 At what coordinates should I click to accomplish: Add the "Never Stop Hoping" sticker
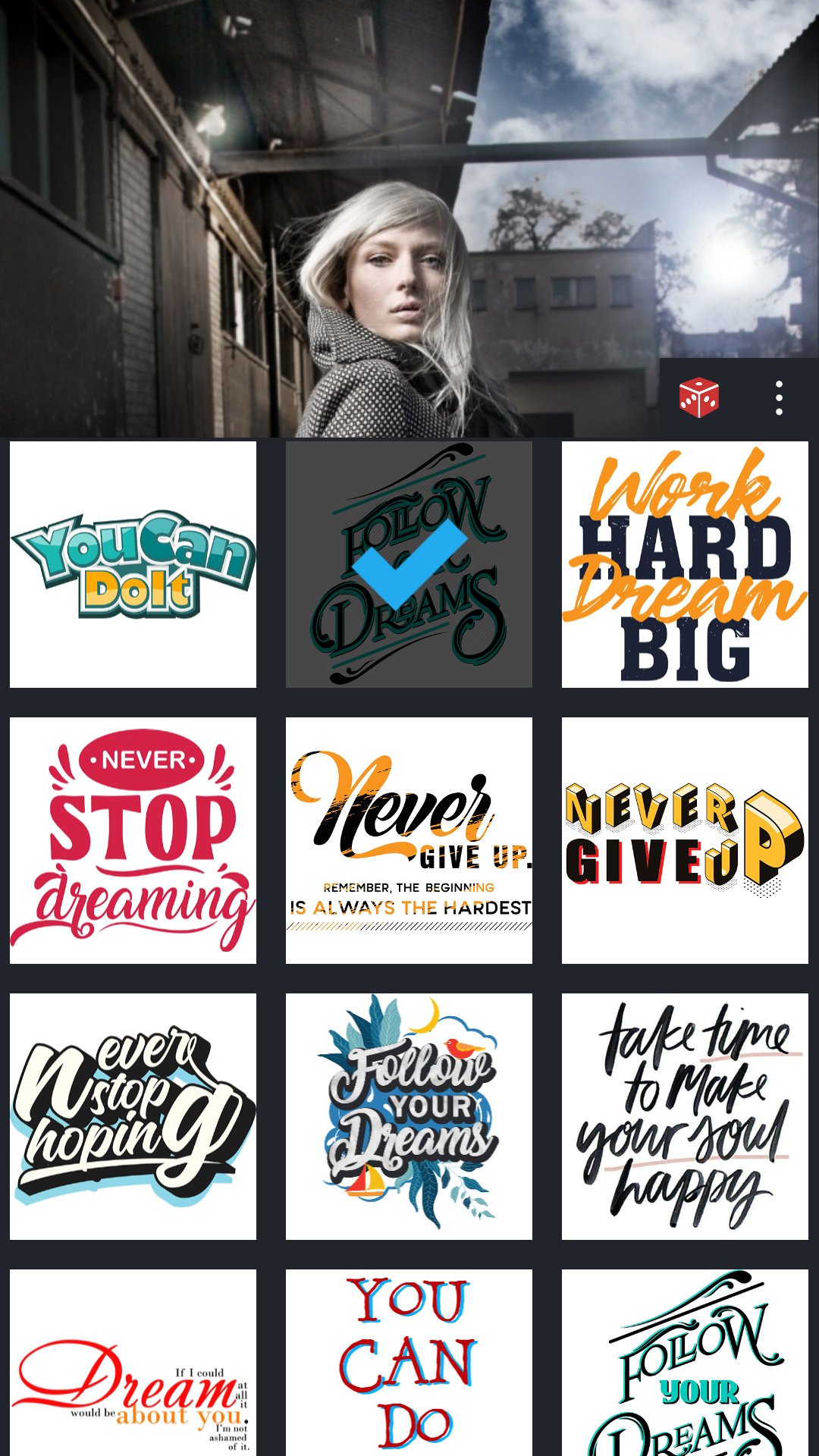pos(133,1116)
